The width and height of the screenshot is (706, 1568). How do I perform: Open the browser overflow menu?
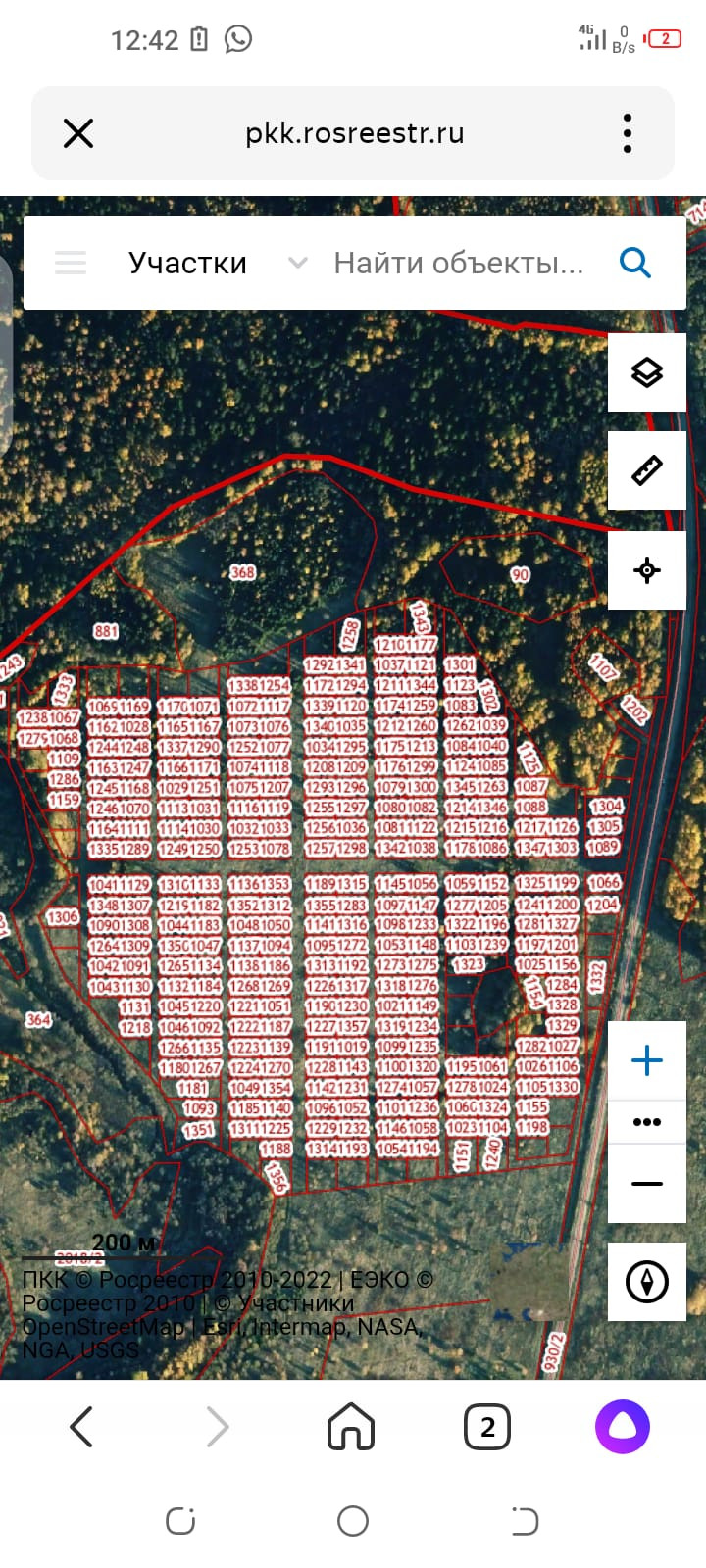click(x=628, y=133)
